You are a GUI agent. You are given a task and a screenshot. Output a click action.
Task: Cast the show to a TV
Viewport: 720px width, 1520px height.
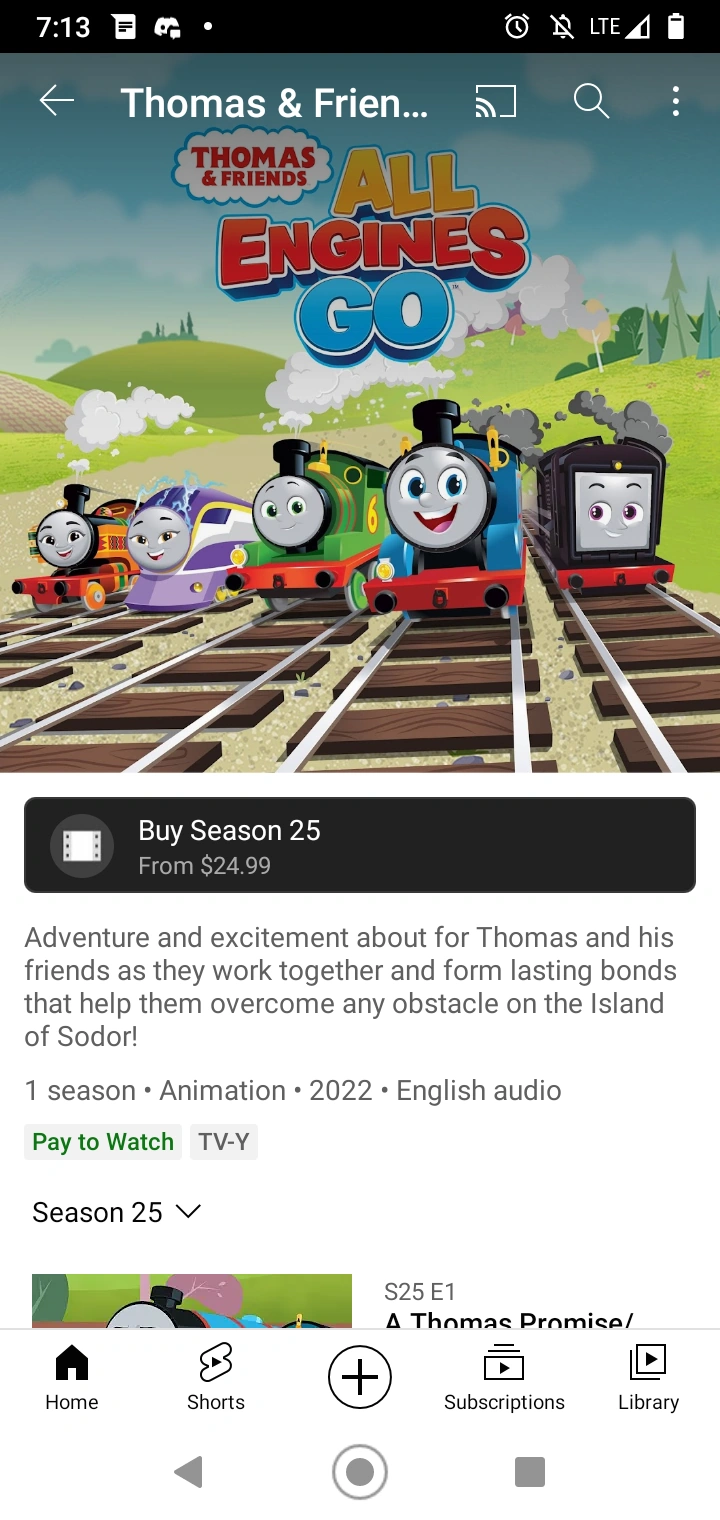coord(494,100)
